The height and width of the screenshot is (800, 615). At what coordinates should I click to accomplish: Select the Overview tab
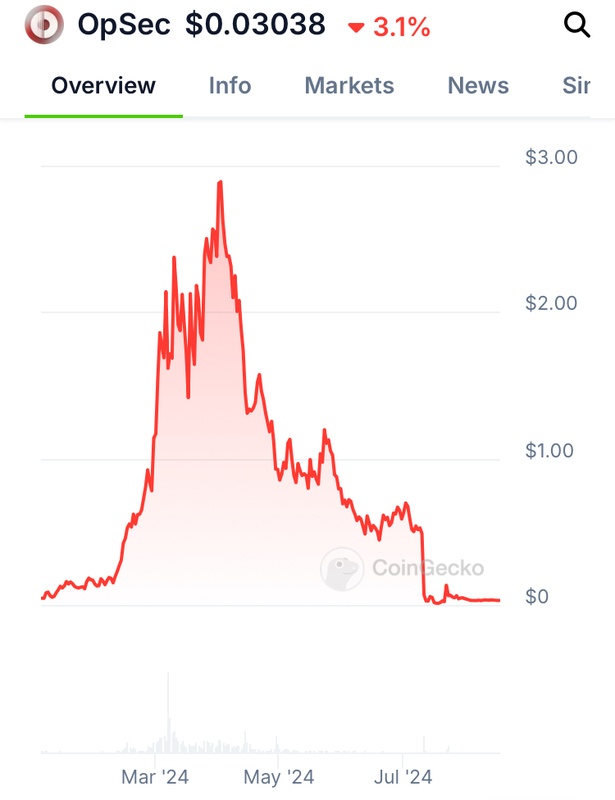pyautogui.click(x=103, y=86)
